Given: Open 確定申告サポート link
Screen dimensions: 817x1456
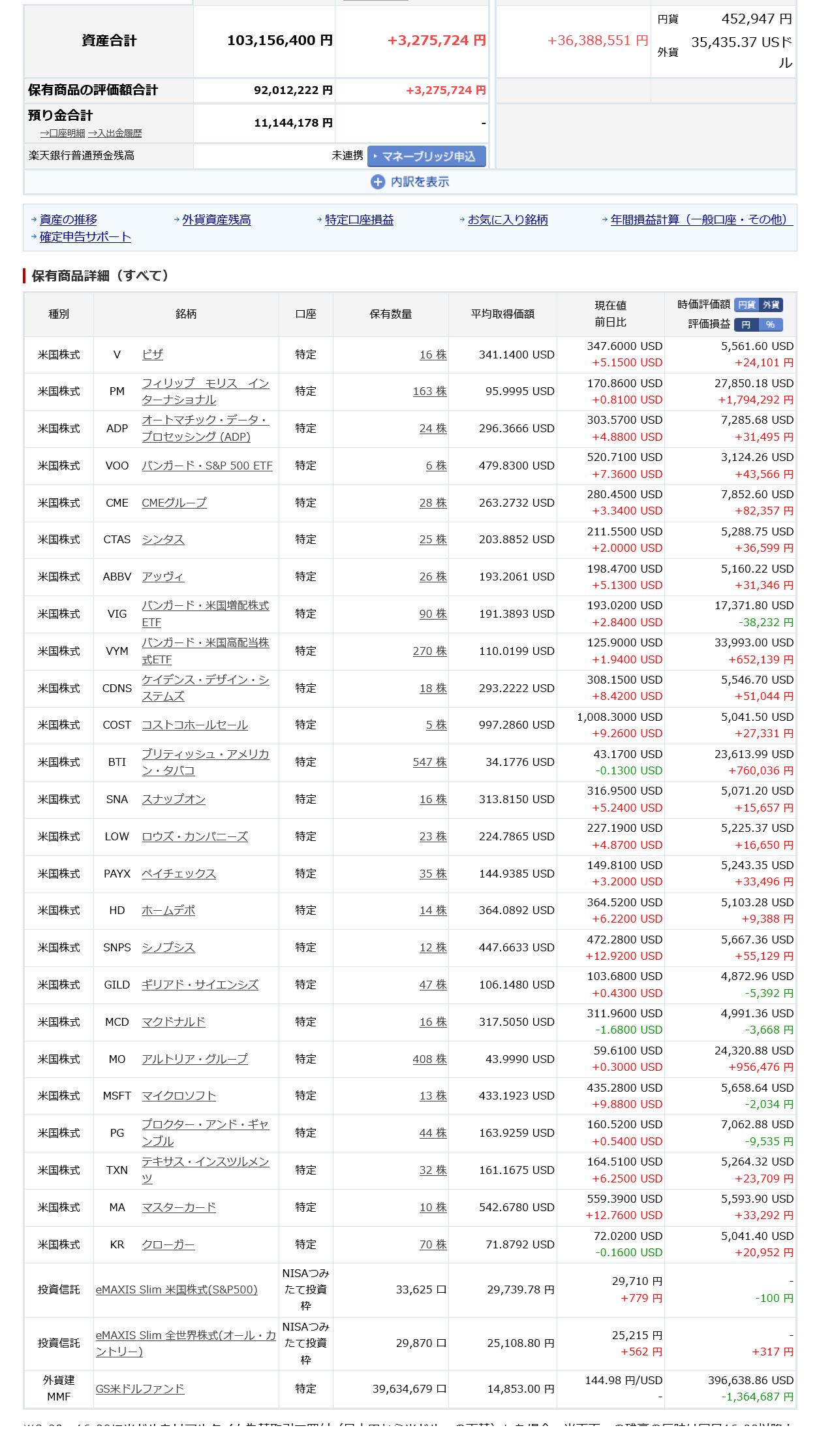Looking at the screenshot, I should (85, 237).
